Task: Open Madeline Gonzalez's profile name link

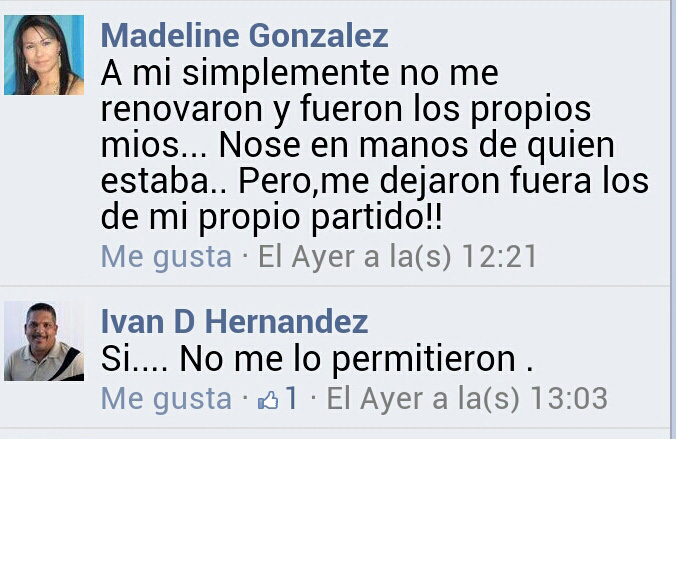Action: 244,36
